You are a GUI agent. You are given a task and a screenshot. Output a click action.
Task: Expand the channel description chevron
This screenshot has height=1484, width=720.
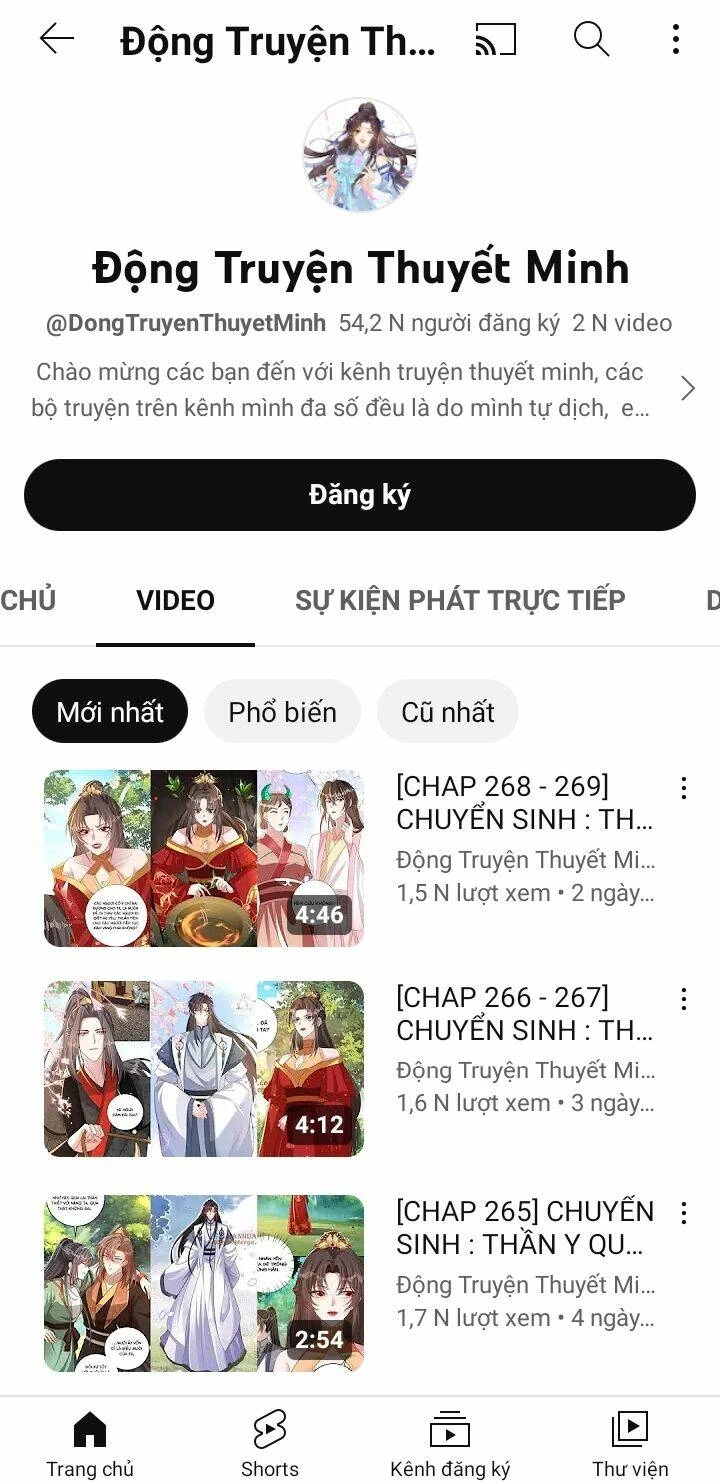tap(687, 388)
